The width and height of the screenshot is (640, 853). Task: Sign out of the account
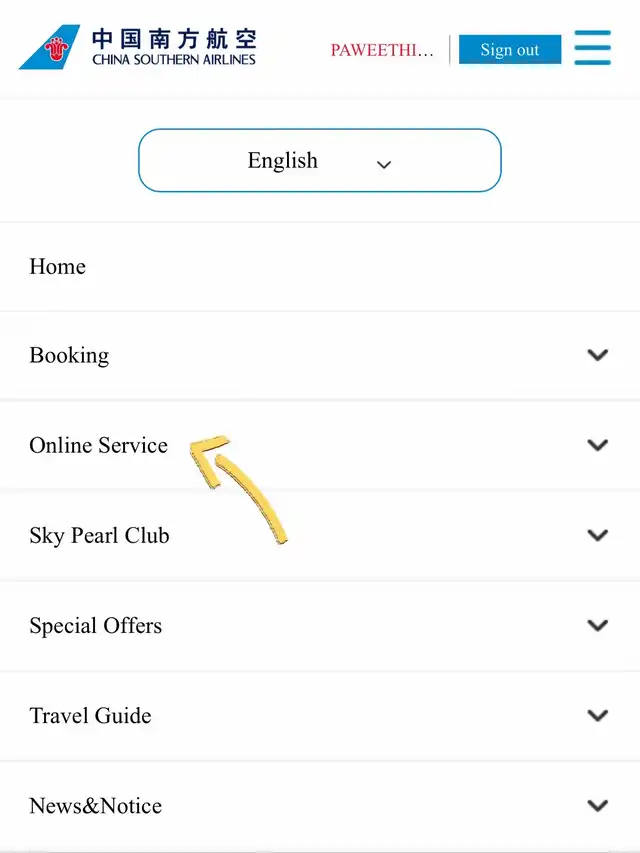pyautogui.click(x=509, y=49)
